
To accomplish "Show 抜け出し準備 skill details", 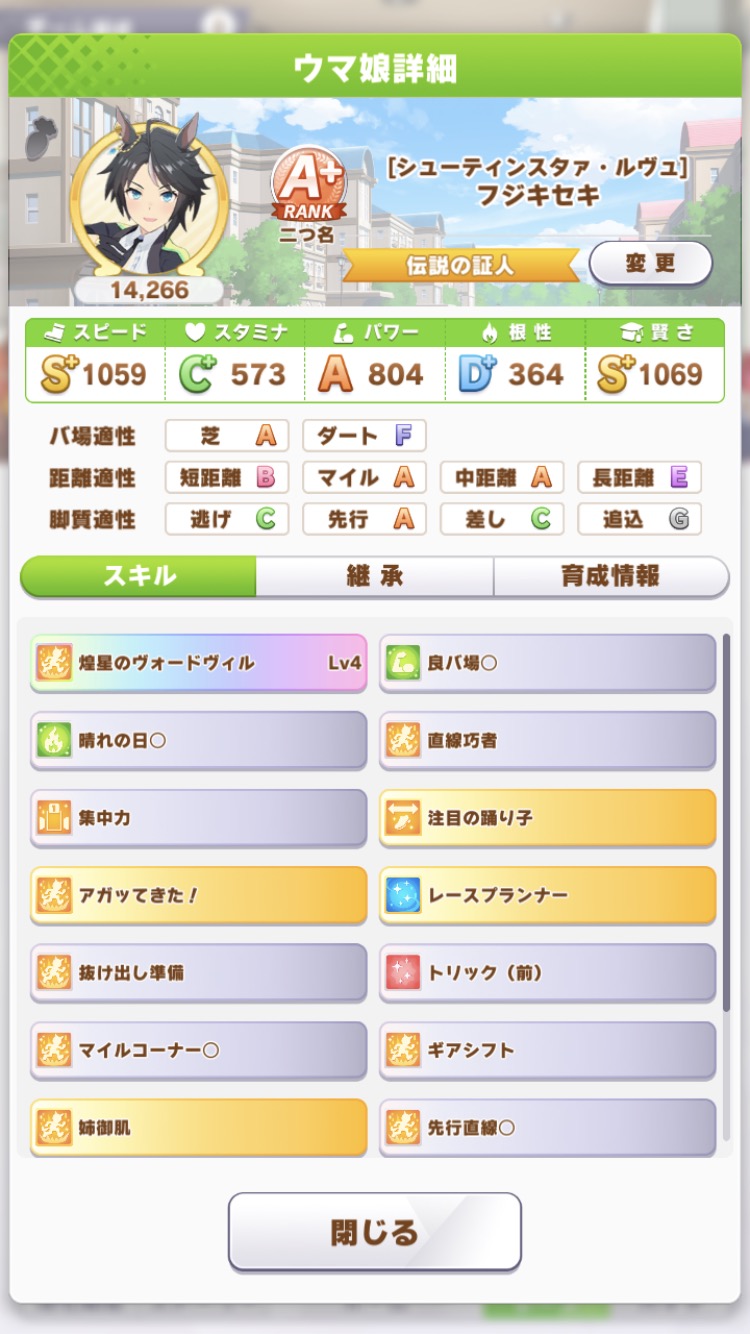I will click(x=199, y=972).
